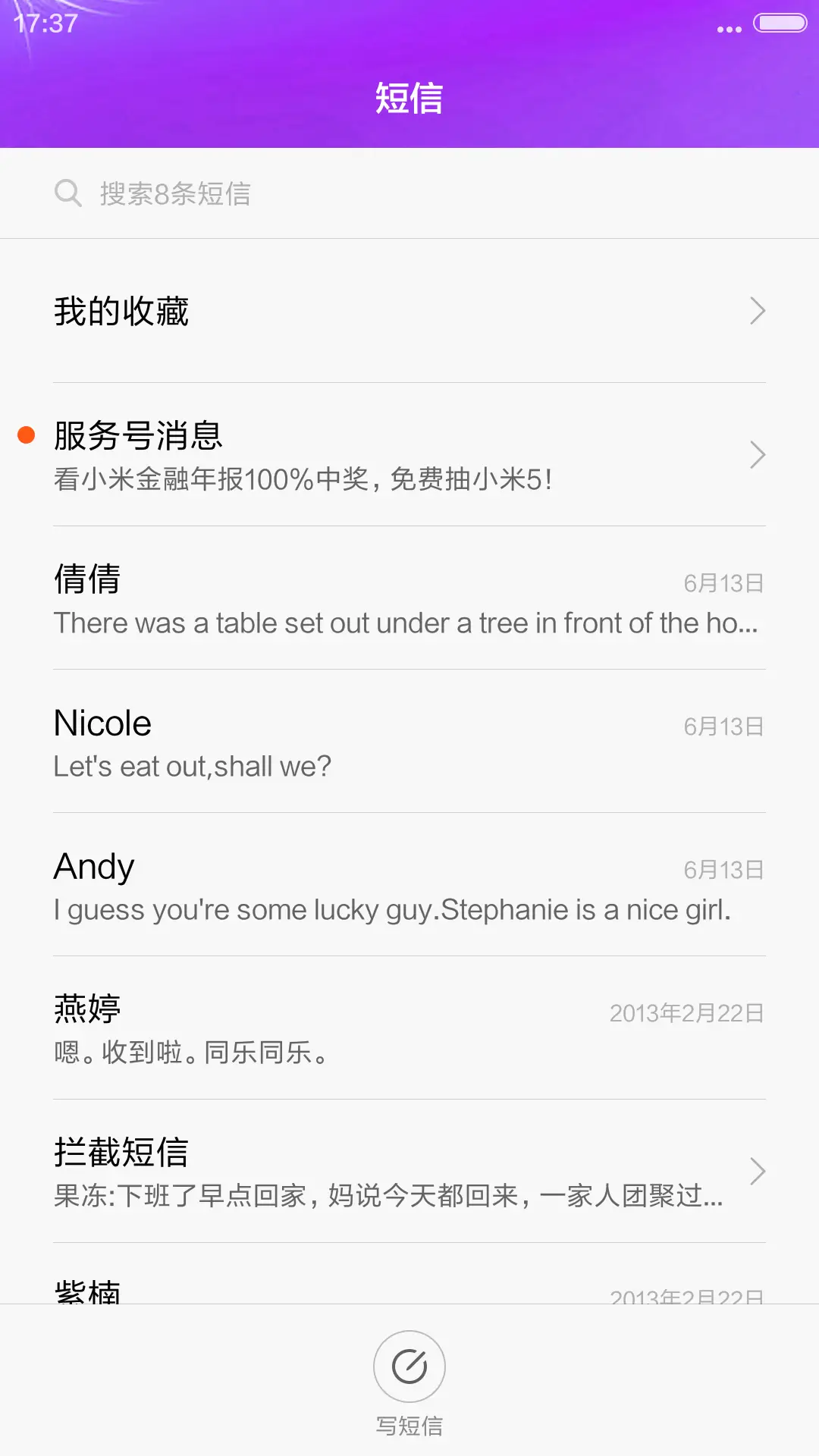Tap the compose new message icon

(409, 1366)
